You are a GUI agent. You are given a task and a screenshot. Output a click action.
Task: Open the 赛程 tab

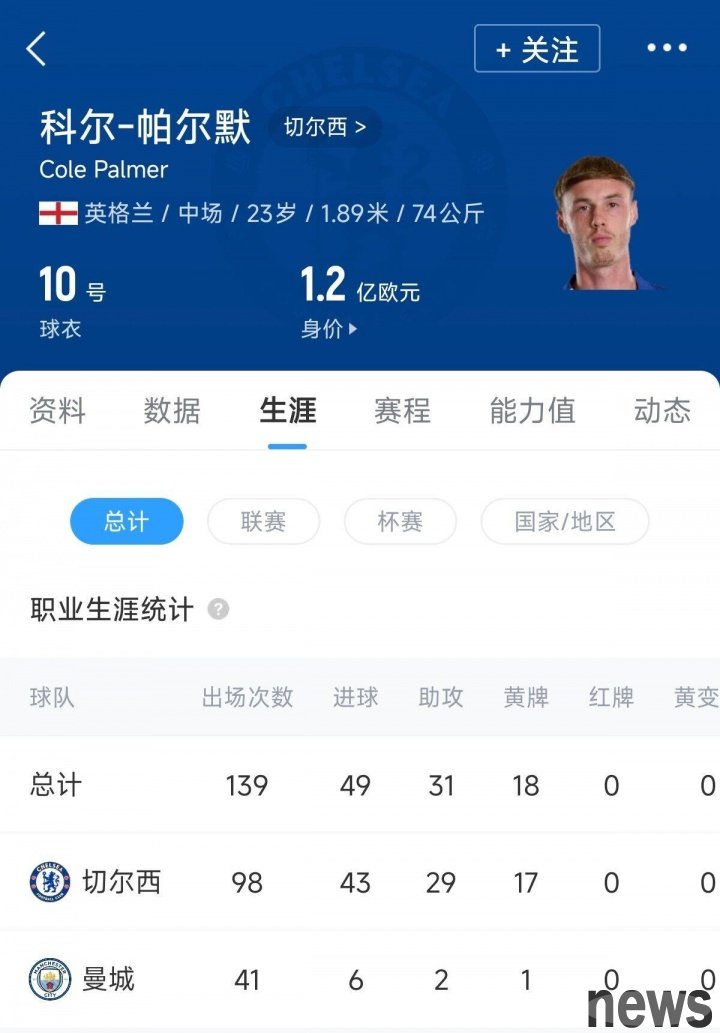pyautogui.click(x=402, y=410)
